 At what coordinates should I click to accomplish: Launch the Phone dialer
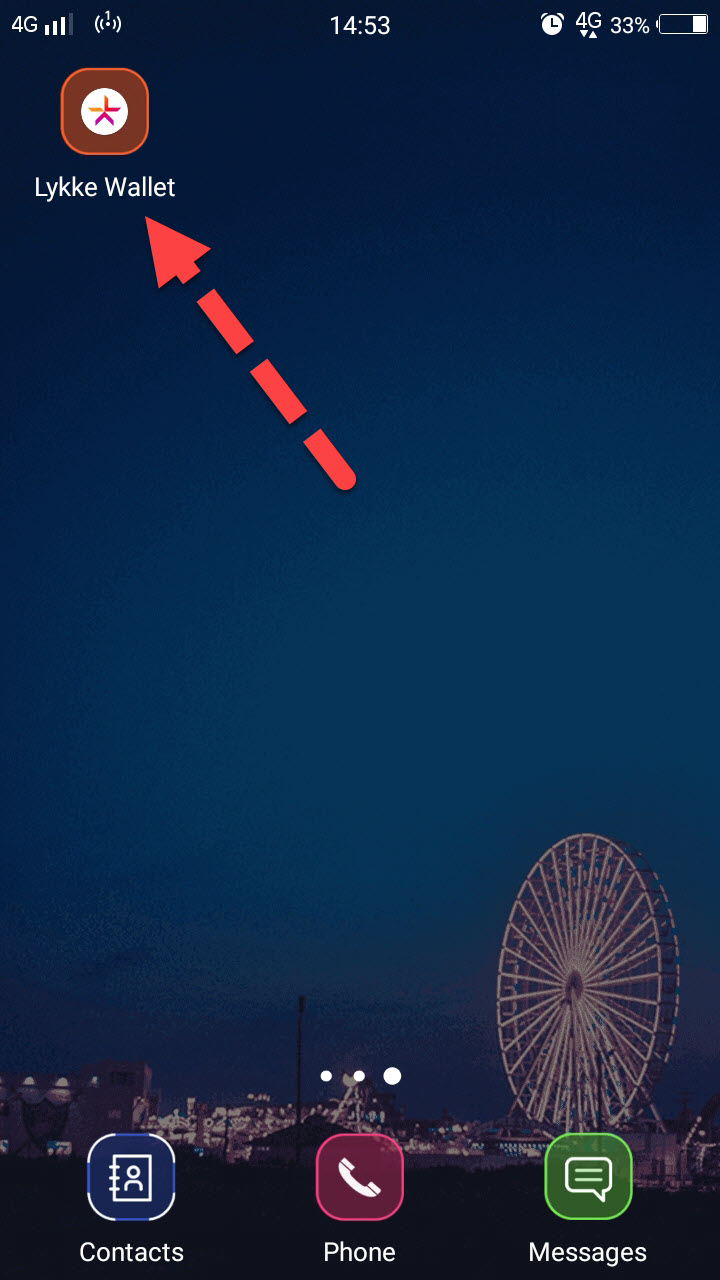(360, 1177)
